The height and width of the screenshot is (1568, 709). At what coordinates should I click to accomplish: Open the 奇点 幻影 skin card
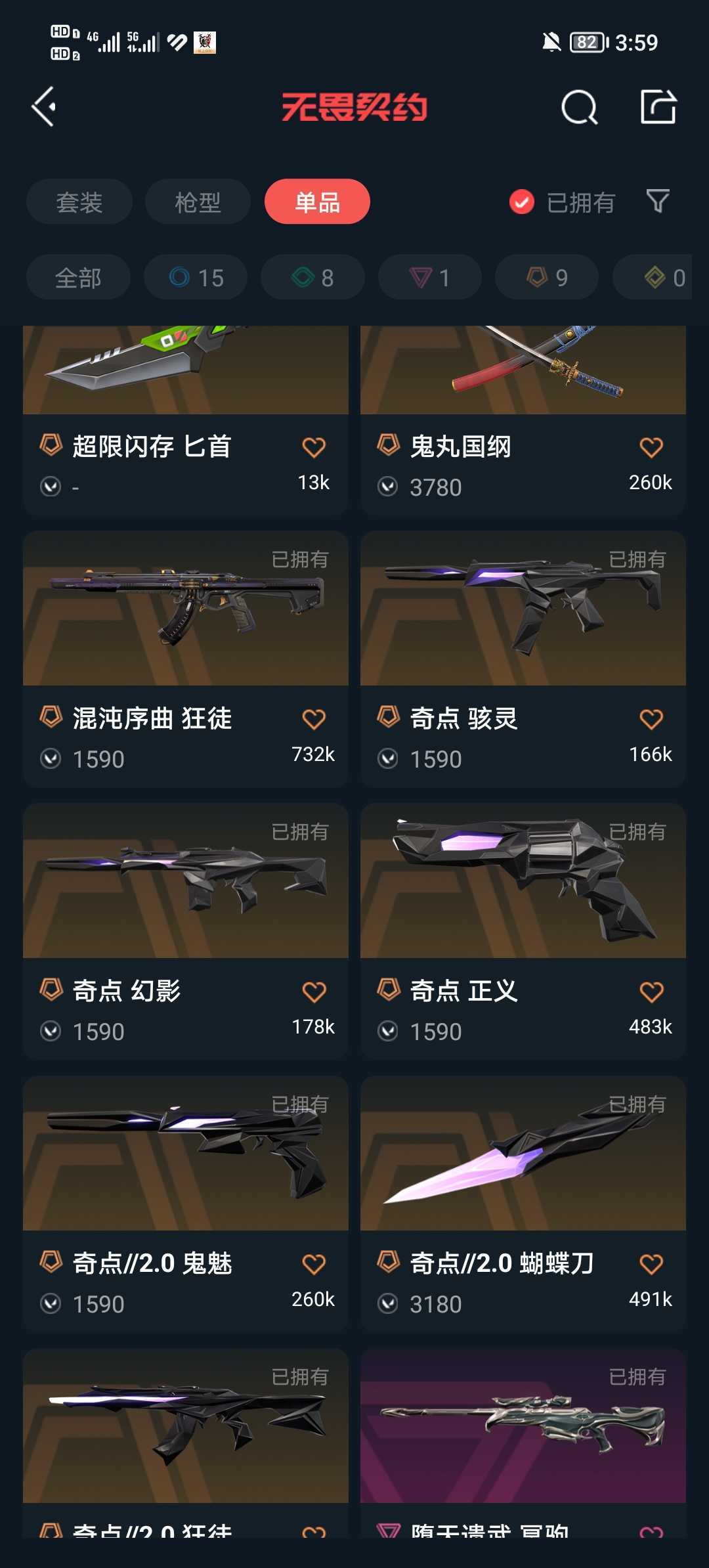(186, 932)
